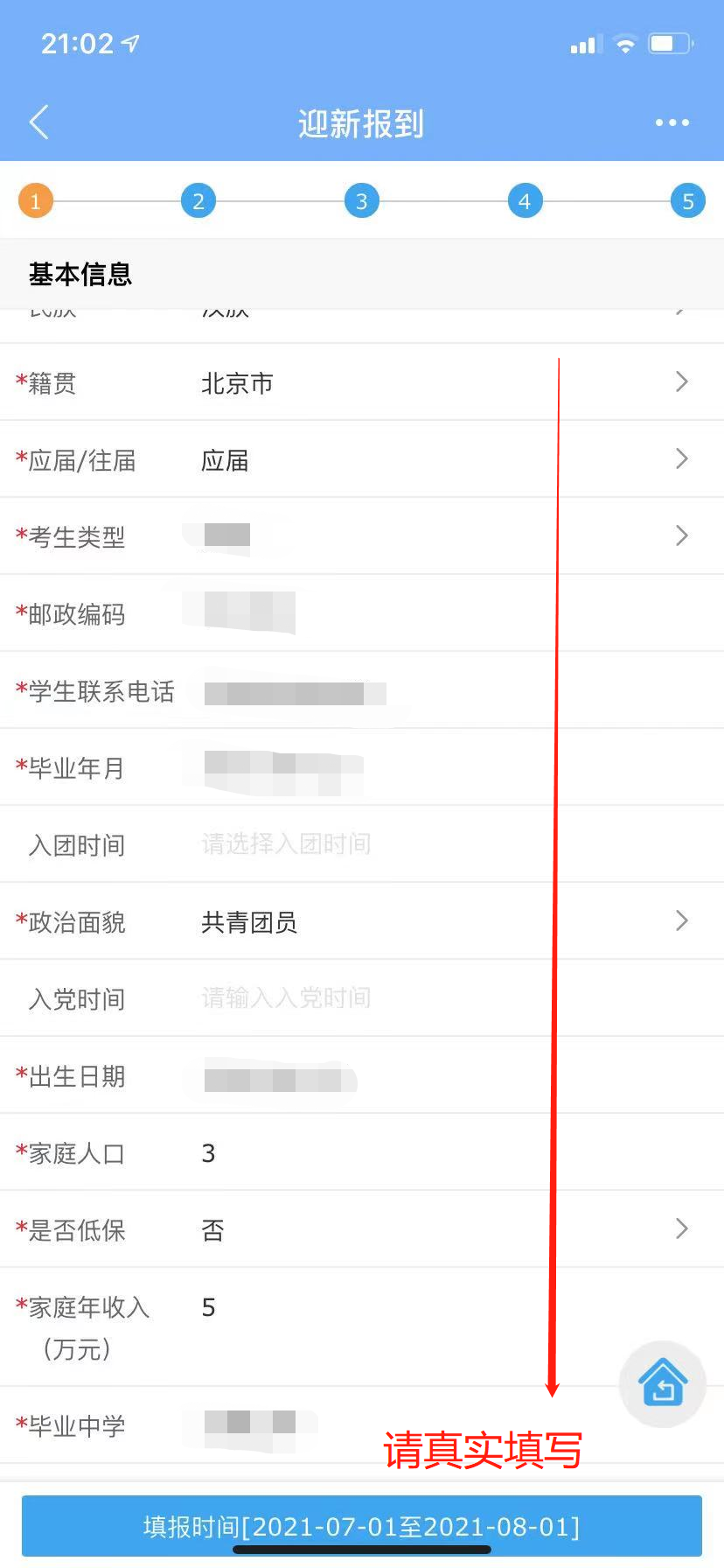Jump to step 4 indicator
This screenshot has width=724, height=1568.
(x=525, y=201)
